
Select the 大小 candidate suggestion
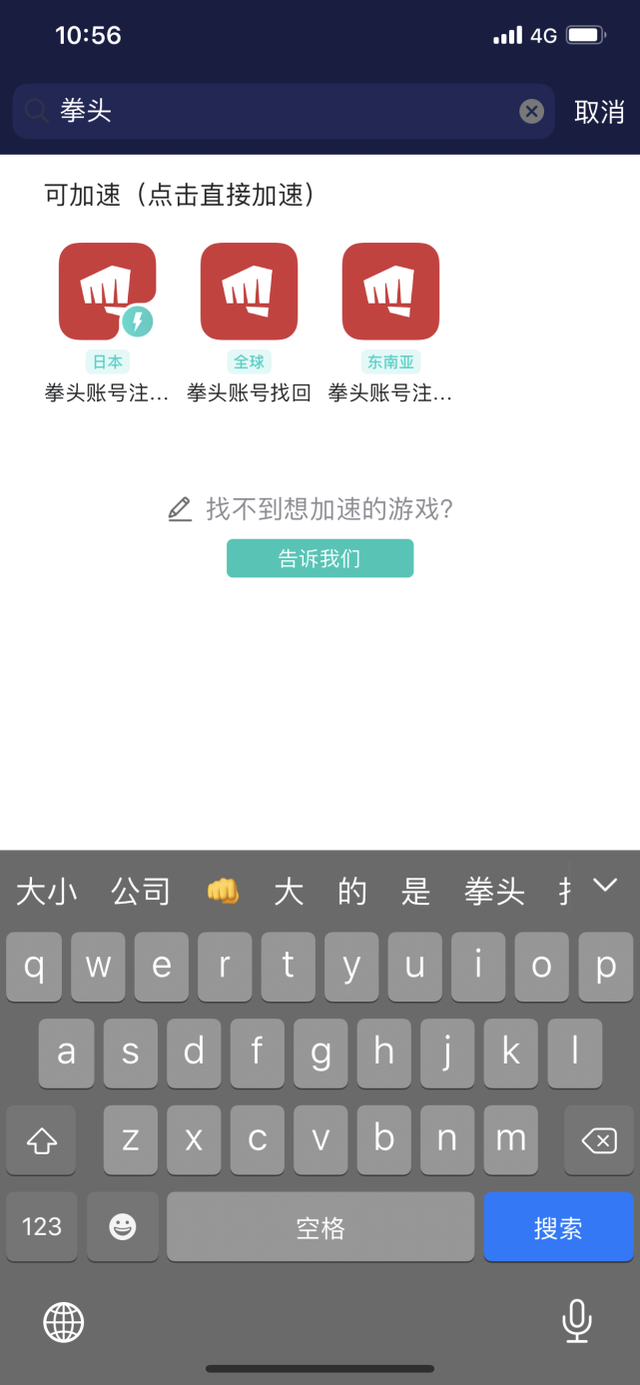click(47, 890)
